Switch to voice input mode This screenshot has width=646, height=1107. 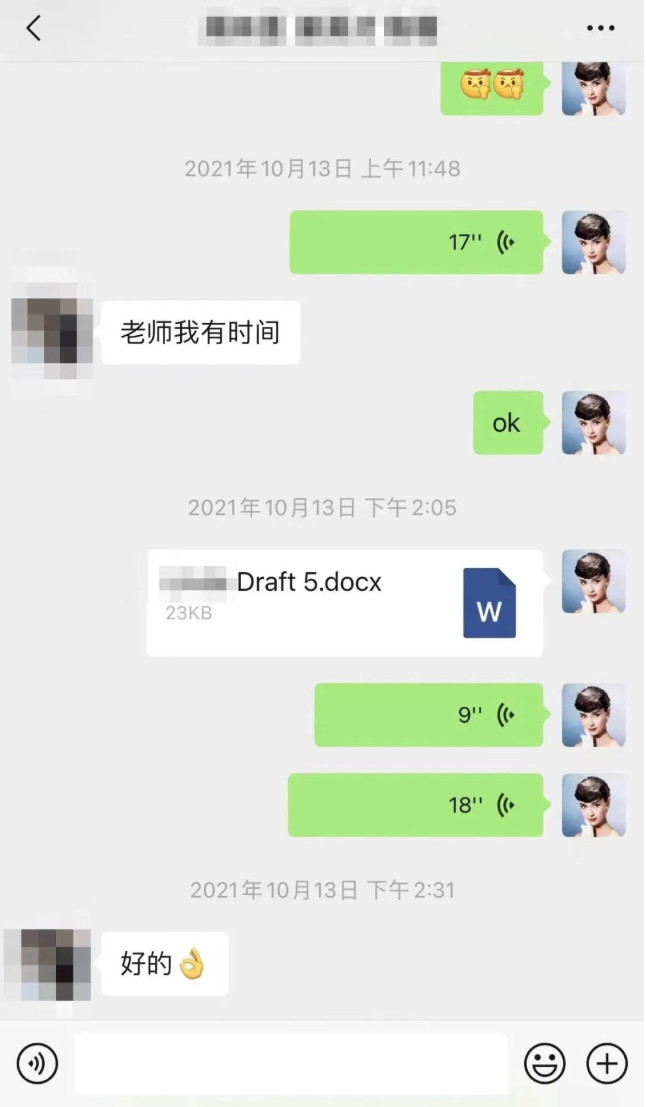[x=37, y=1063]
